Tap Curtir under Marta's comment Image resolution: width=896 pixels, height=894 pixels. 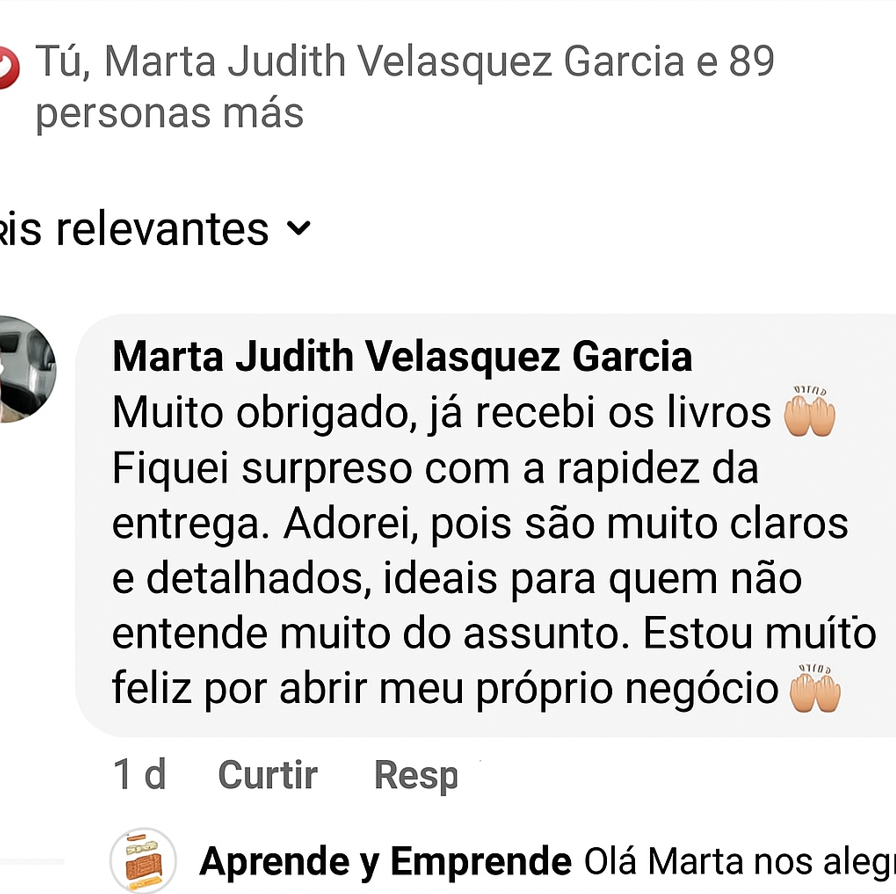point(267,775)
